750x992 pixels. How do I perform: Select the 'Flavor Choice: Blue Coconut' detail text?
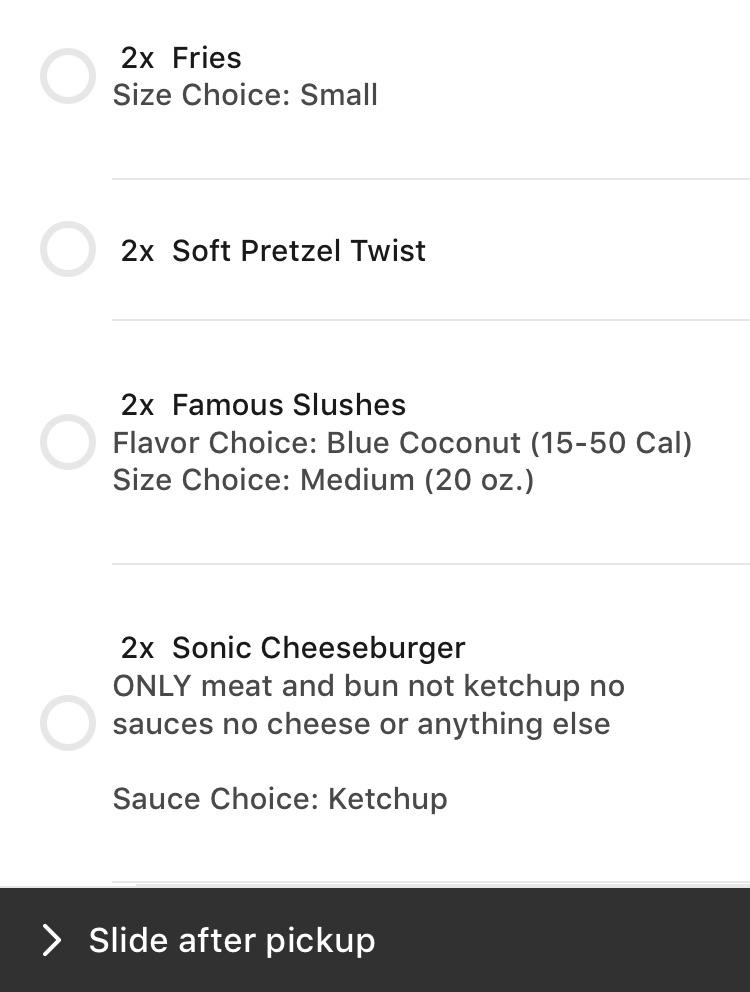pos(403,443)
